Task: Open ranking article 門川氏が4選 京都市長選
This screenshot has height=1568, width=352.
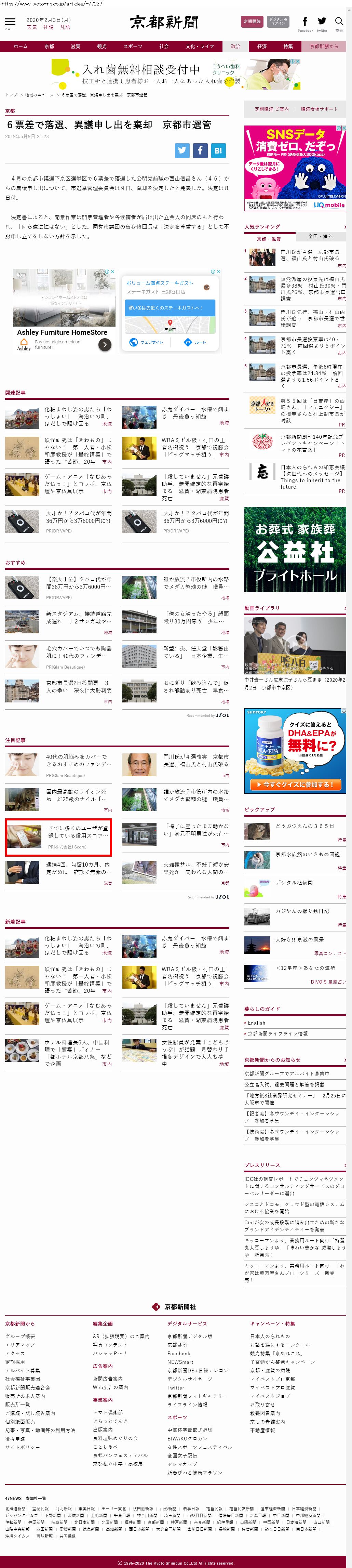Action: point(311,254)
